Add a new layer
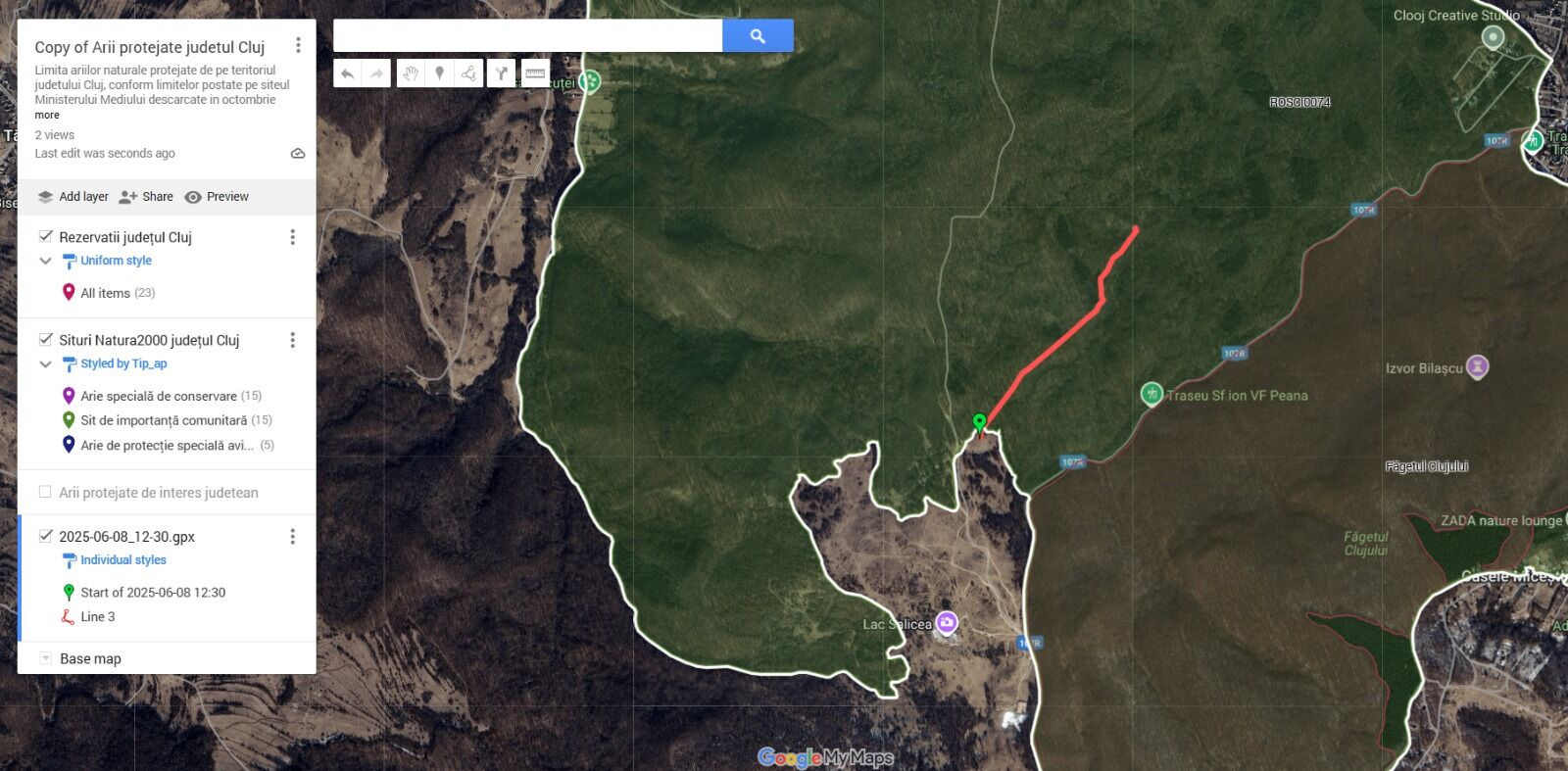 click(73, 197)
